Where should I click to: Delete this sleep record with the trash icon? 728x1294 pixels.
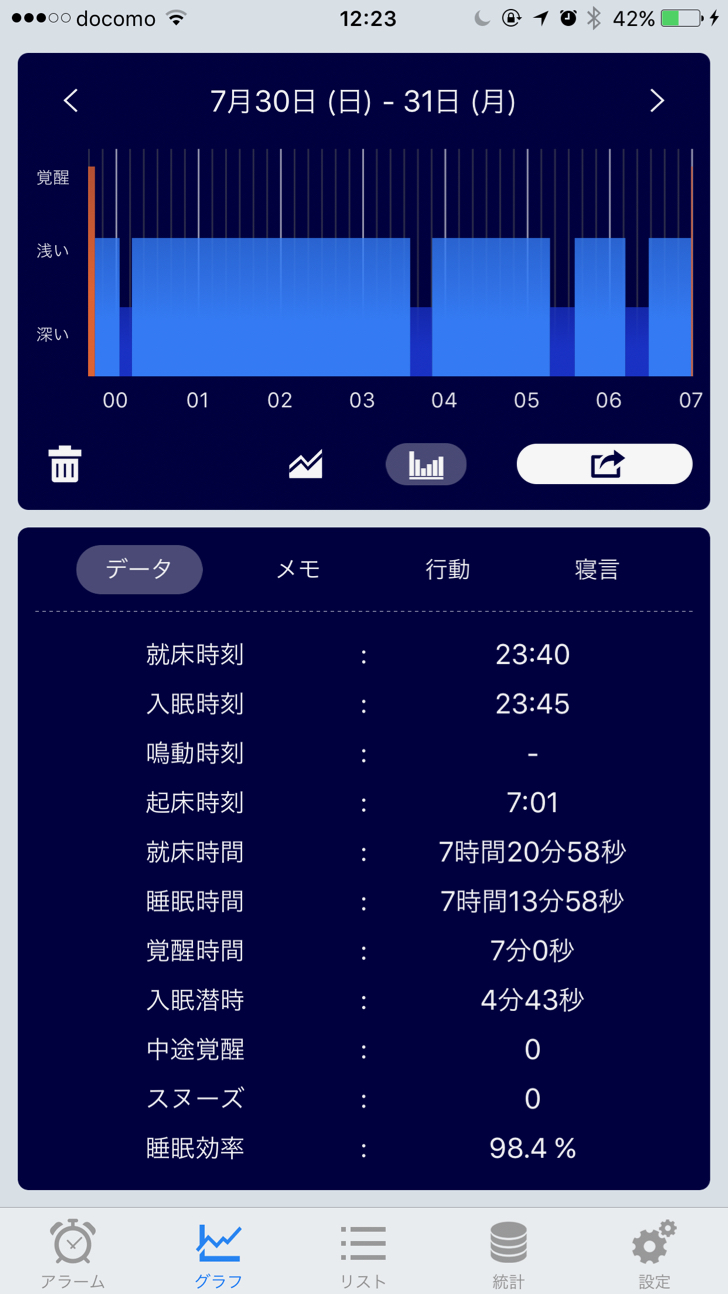(x=65, y=464)
